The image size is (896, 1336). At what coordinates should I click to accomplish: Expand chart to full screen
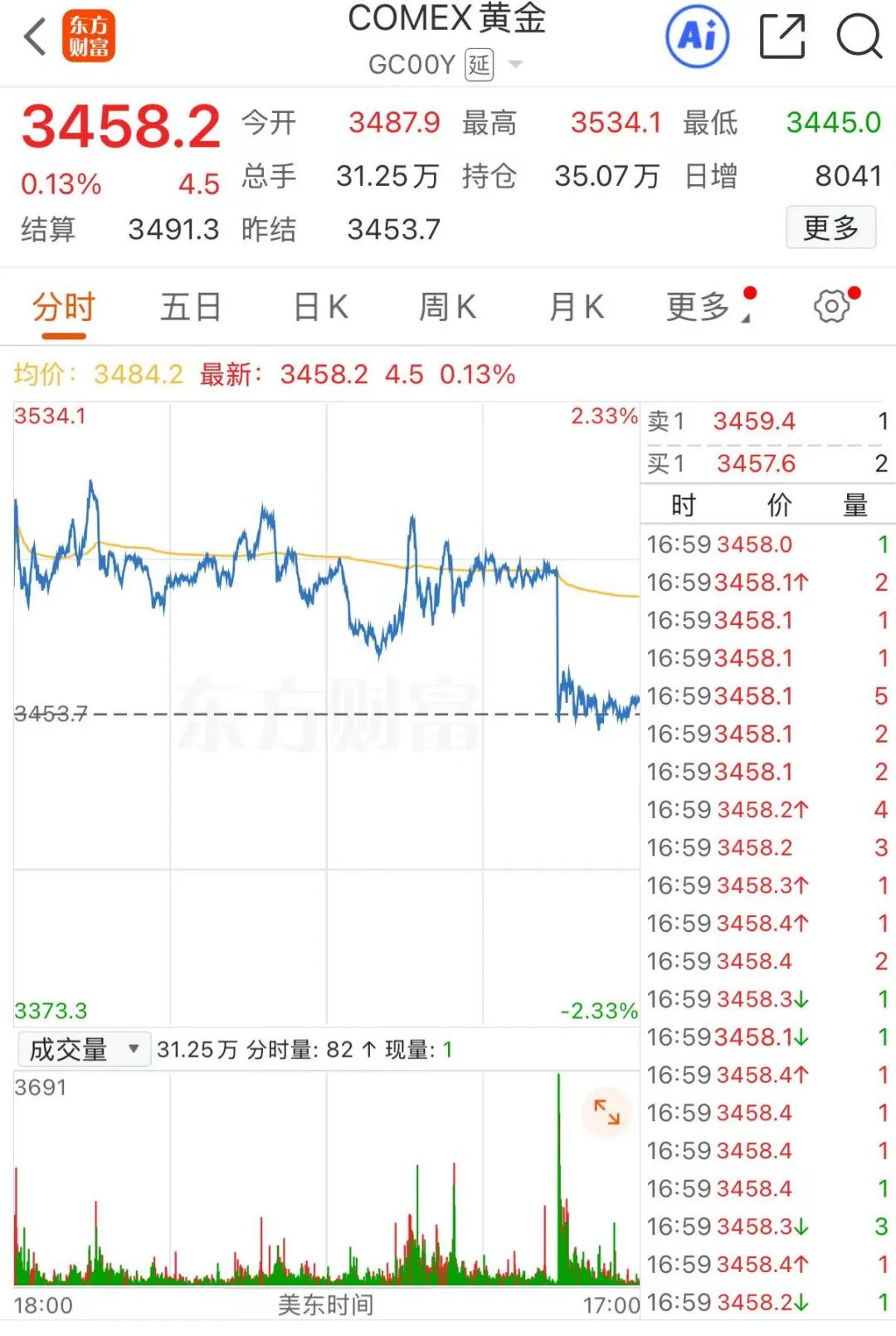pyautogui.click(x=606, y=1112)
